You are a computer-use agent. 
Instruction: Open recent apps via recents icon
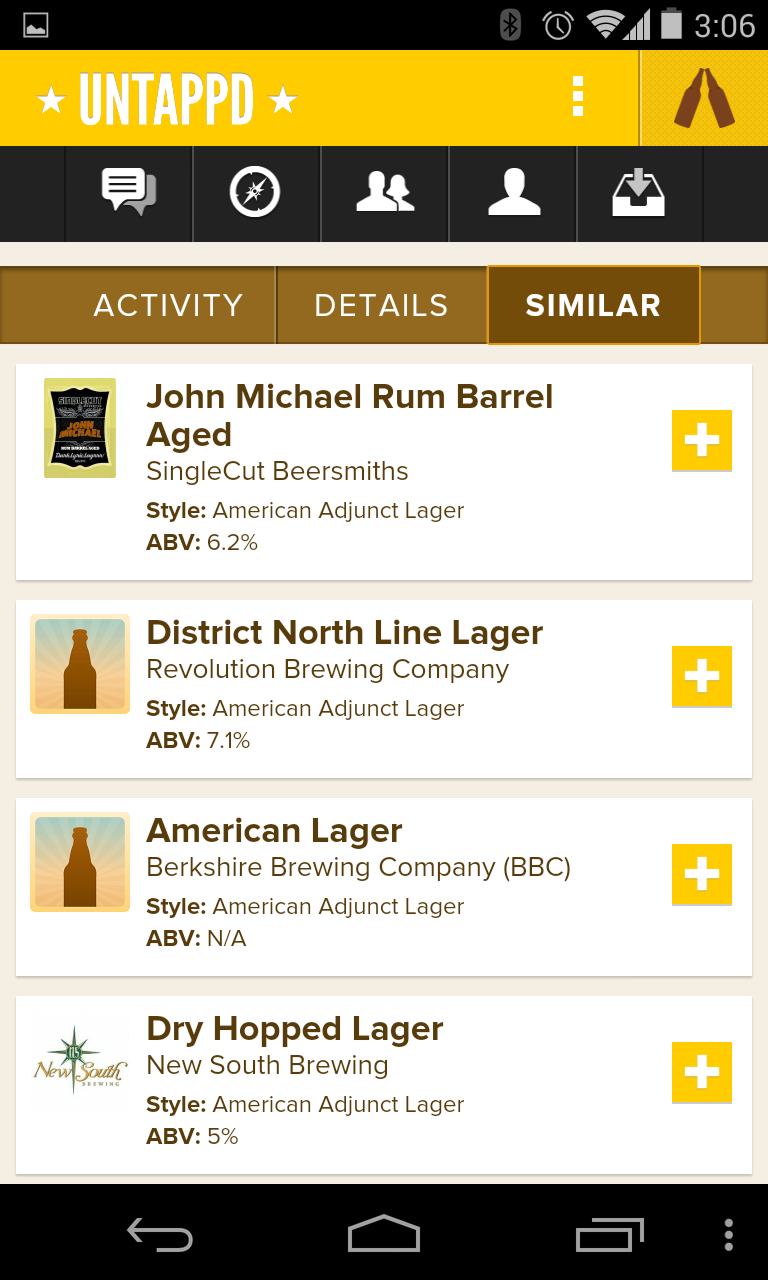(610, 1235)
